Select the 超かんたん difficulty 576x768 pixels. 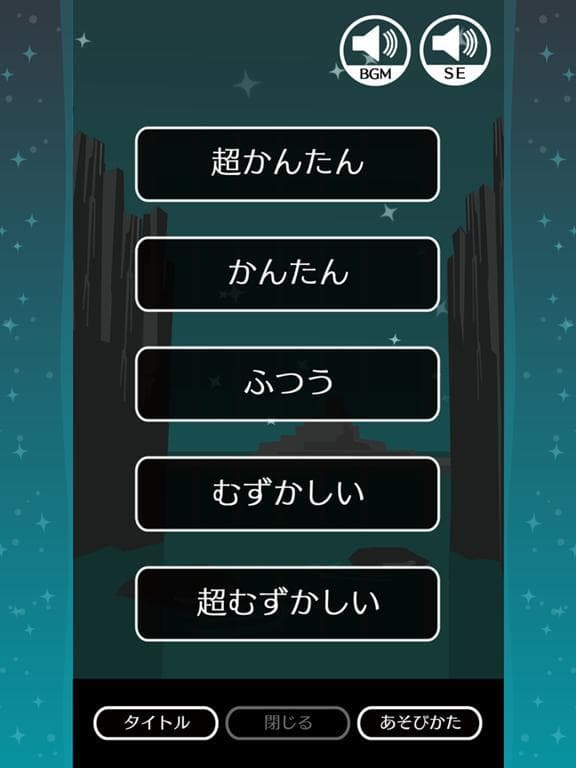(x=287, y=164)
